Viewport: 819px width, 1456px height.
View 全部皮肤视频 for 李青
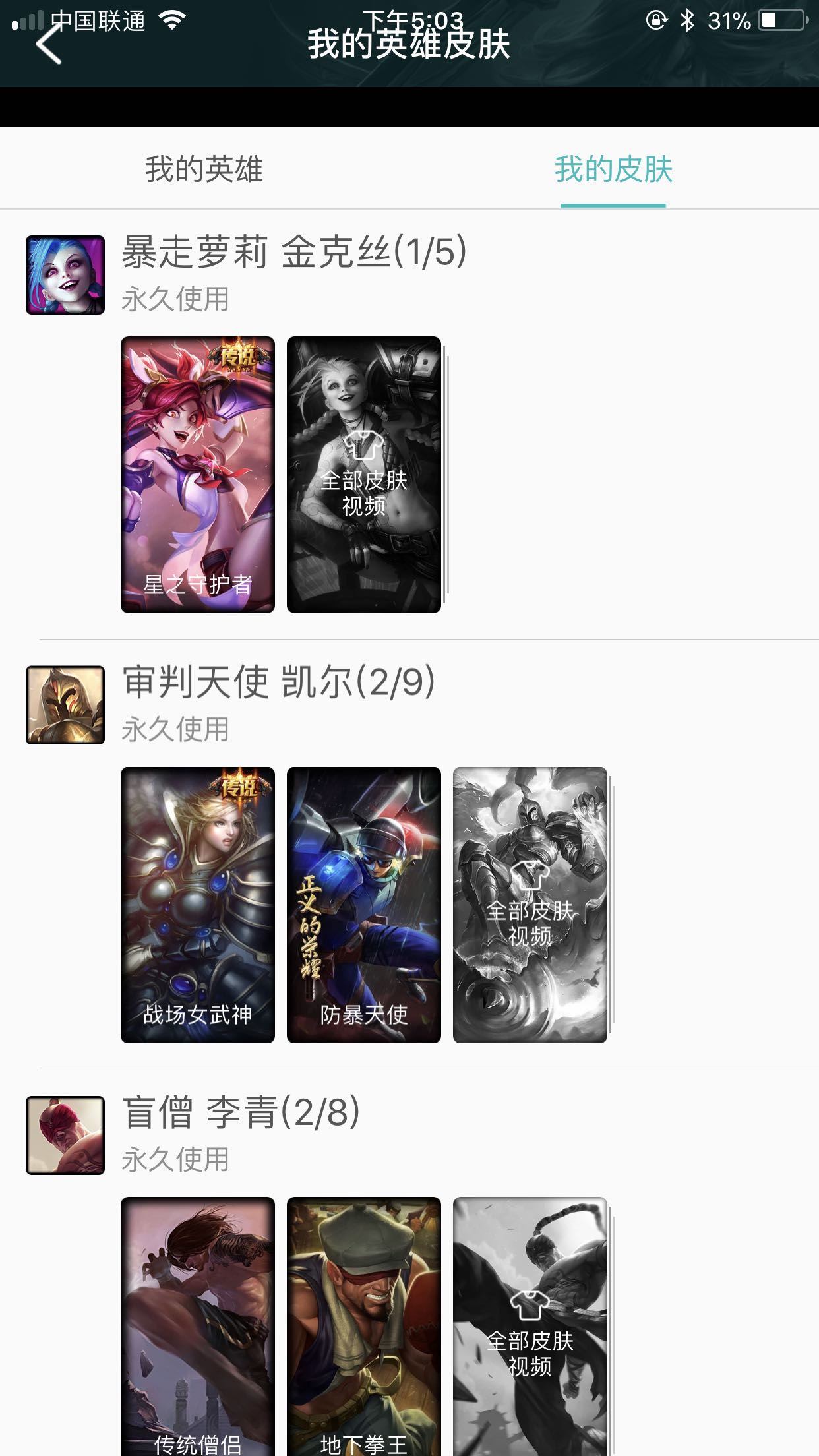(530, 1325)
